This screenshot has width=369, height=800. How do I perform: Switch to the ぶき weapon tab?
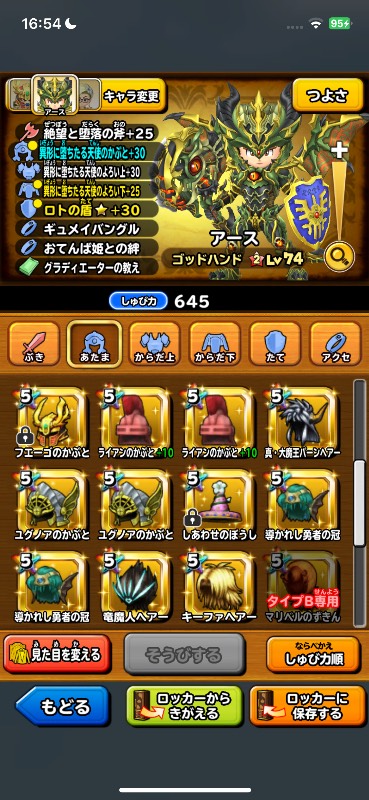tap(34, 344)
